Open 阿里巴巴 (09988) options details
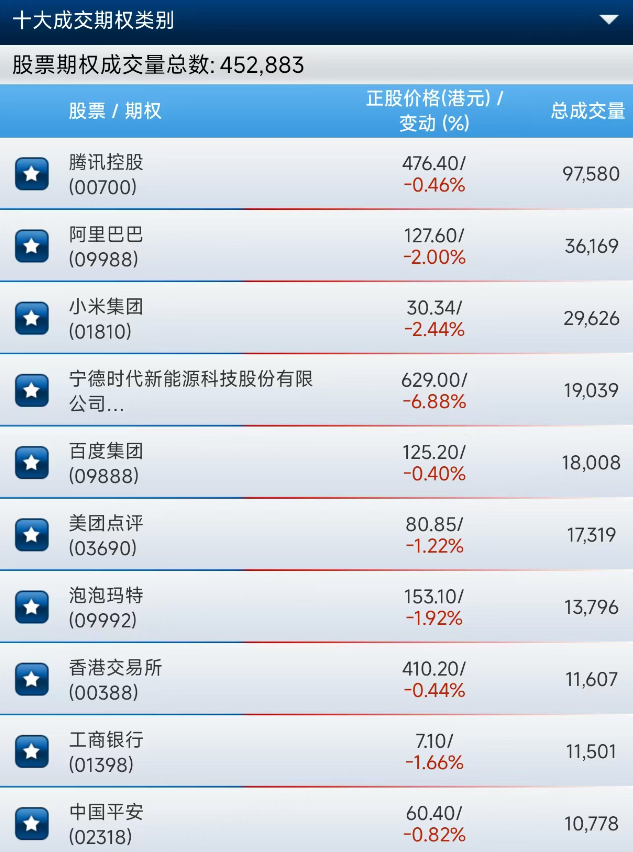 [316, 246]
